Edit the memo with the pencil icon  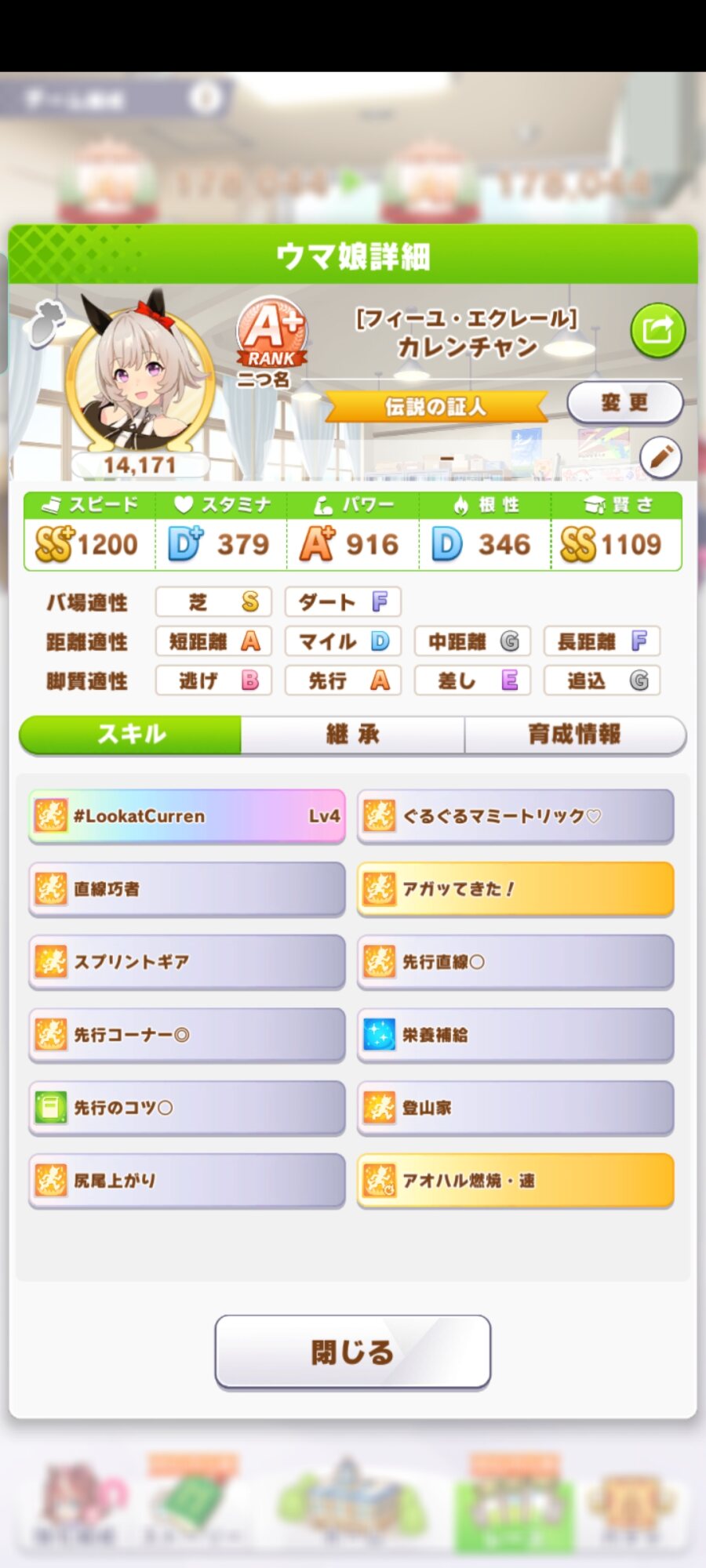click(x=661, y=456)
